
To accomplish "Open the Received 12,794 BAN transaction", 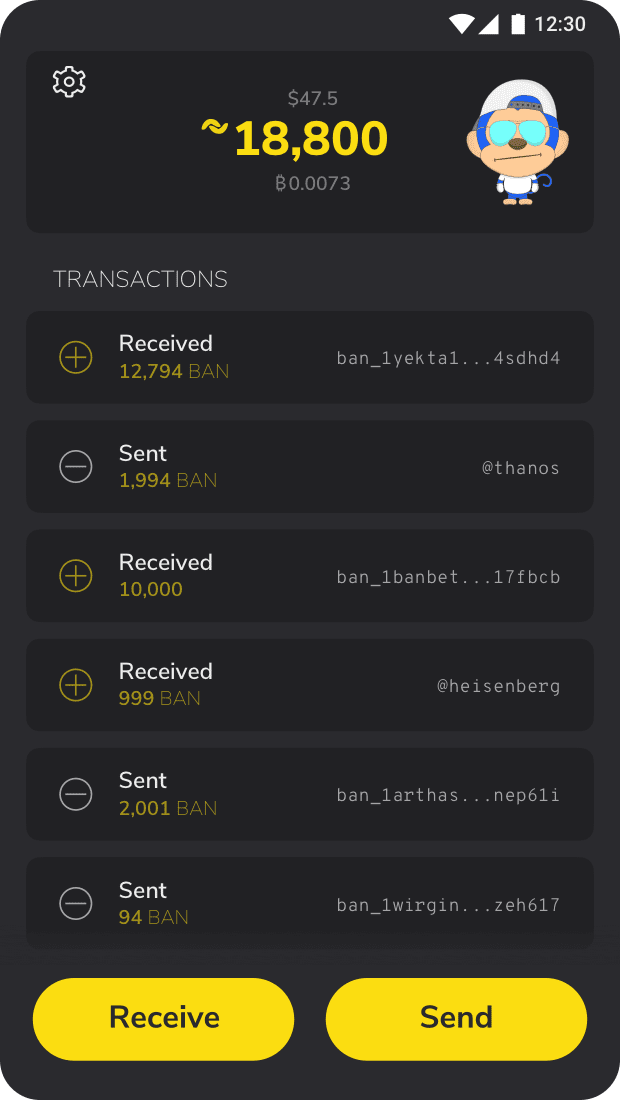I will point(309,357).
